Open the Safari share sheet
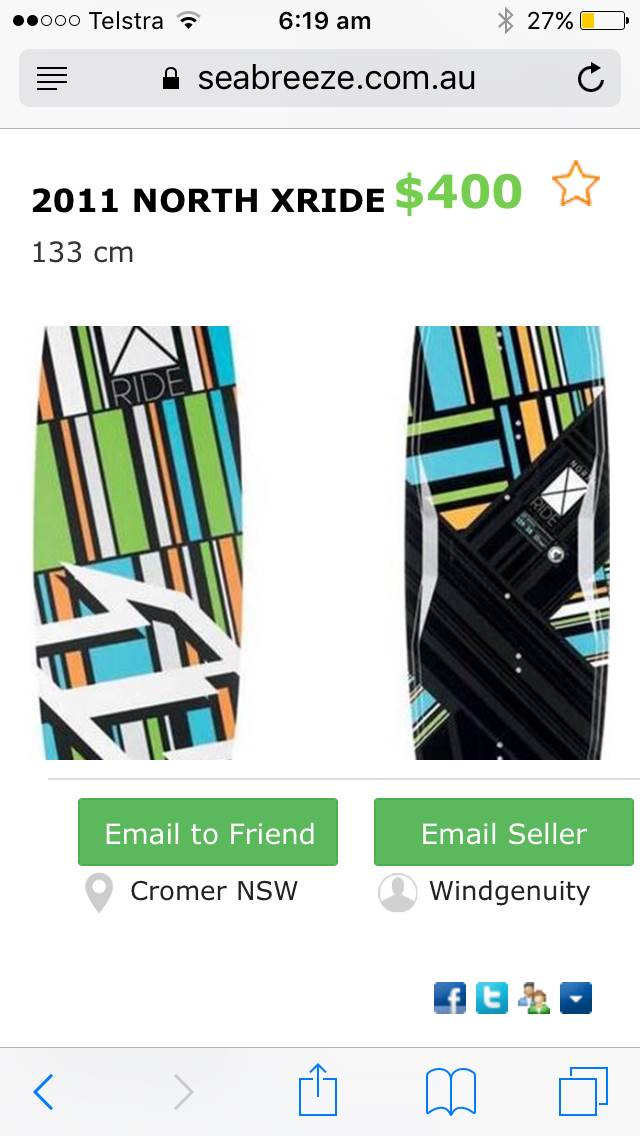Viewport: 640px width, 1136px height. [317, 1090]
